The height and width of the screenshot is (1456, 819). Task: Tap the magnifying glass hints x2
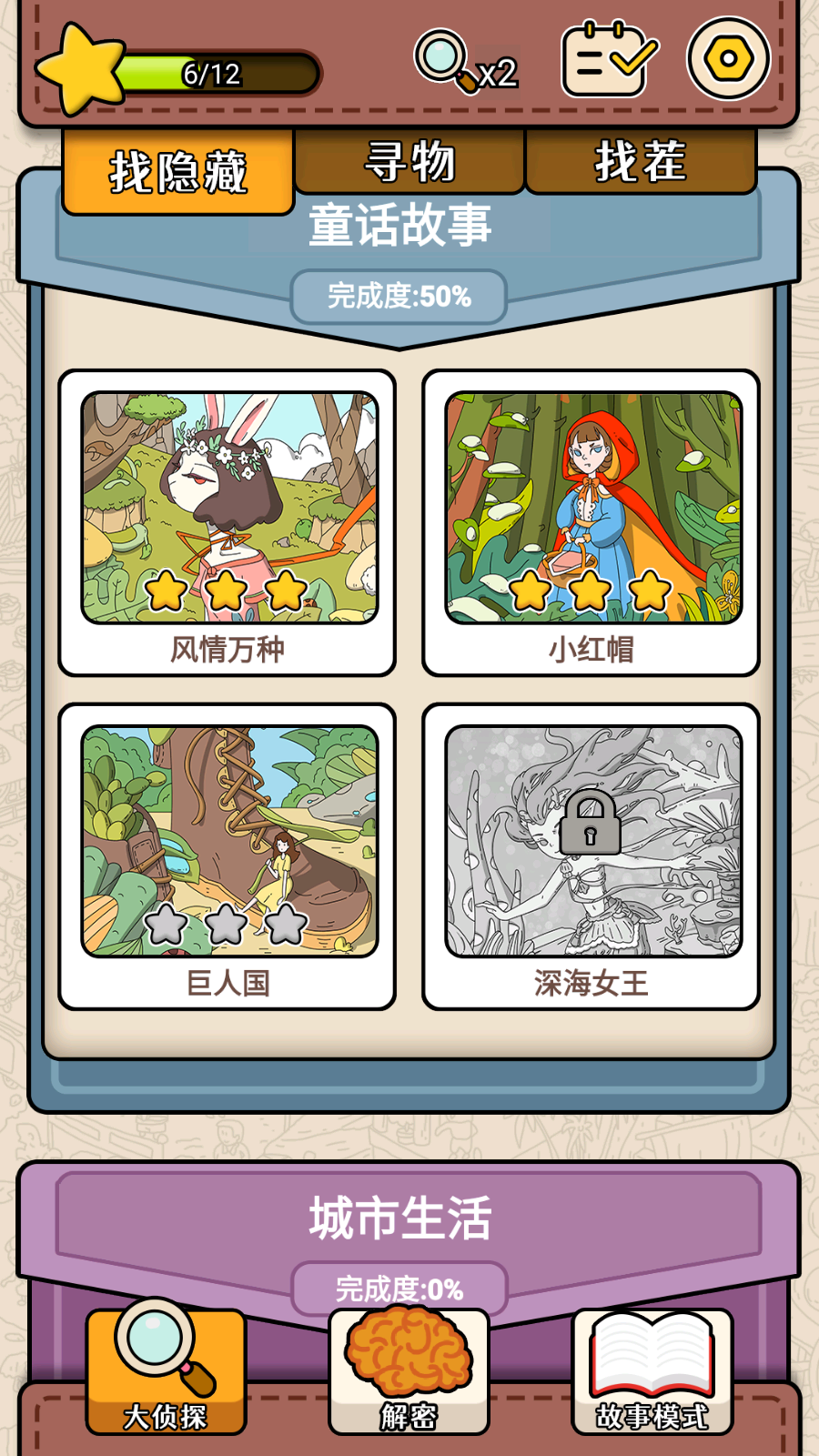click(x=464, y=64)
